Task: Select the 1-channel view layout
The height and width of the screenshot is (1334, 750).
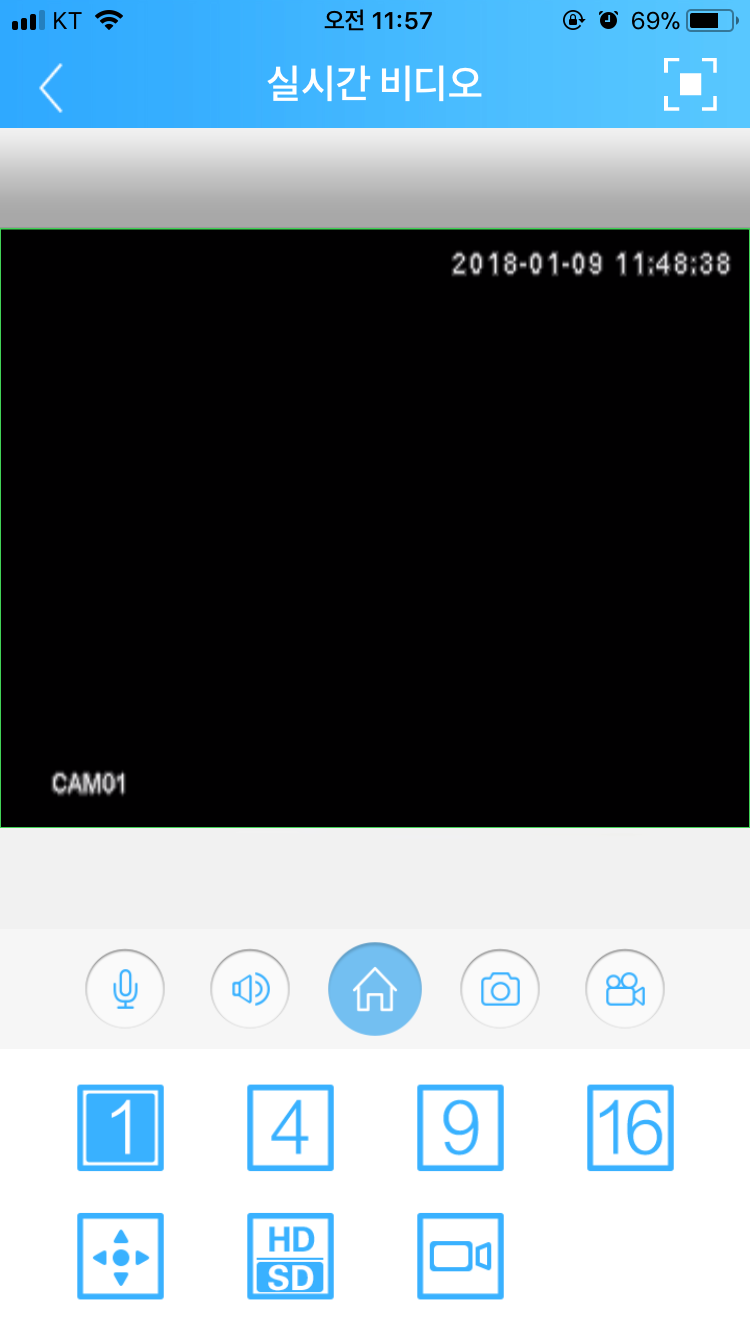Action: pyautogui.click(x=120, y=1128)
